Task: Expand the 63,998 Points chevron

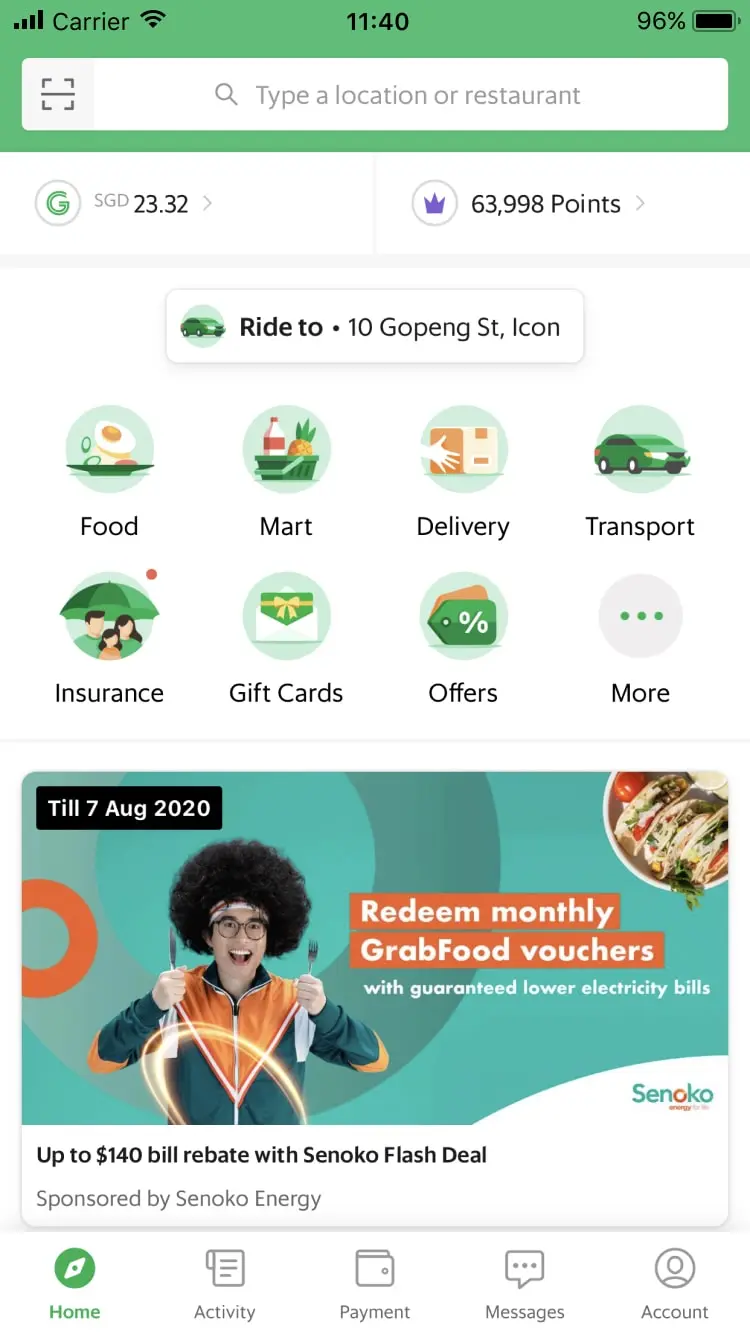Action: (x=639, y=203)
